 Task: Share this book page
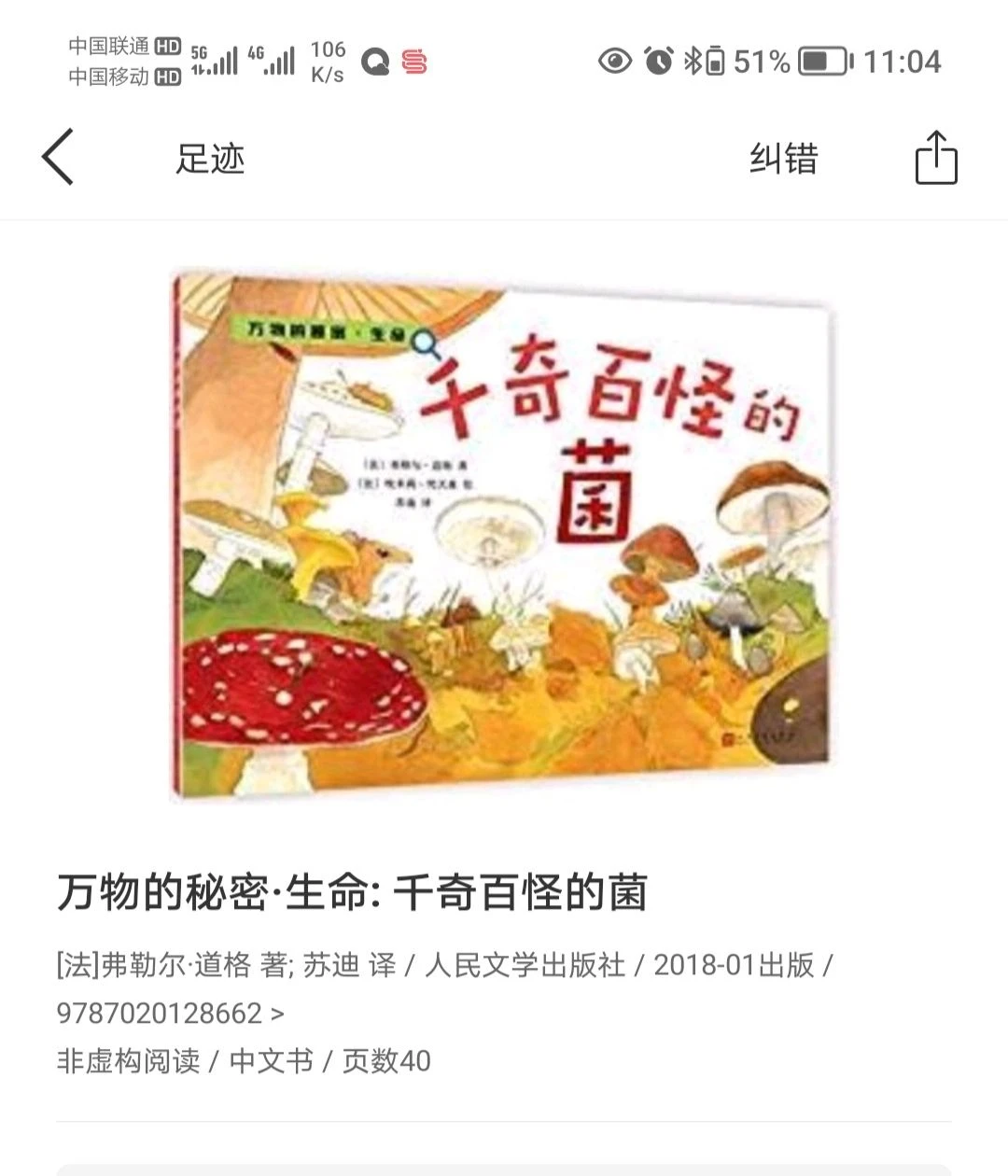[x=936, y=158]
